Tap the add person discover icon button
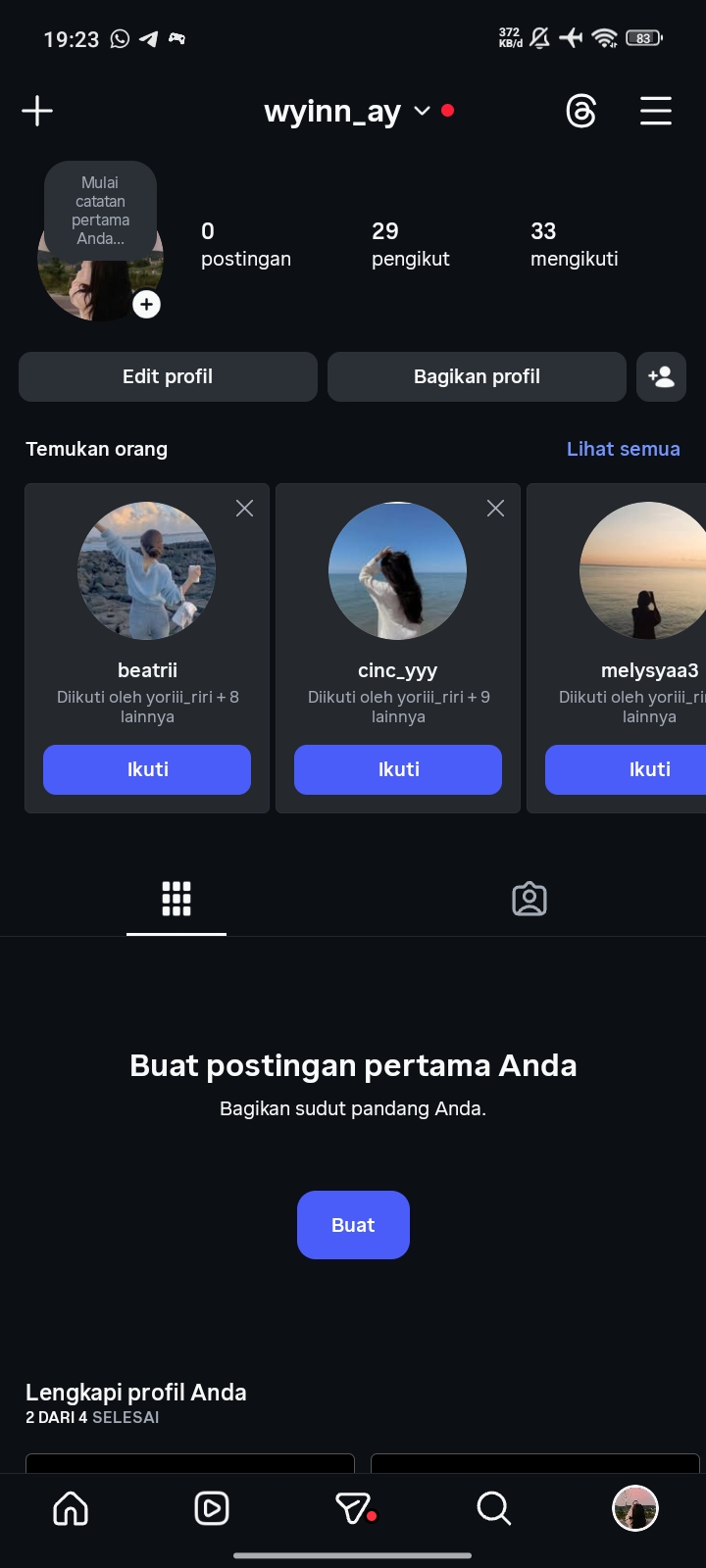This screenshot has height=1568, width=706. tap(661, 376)
